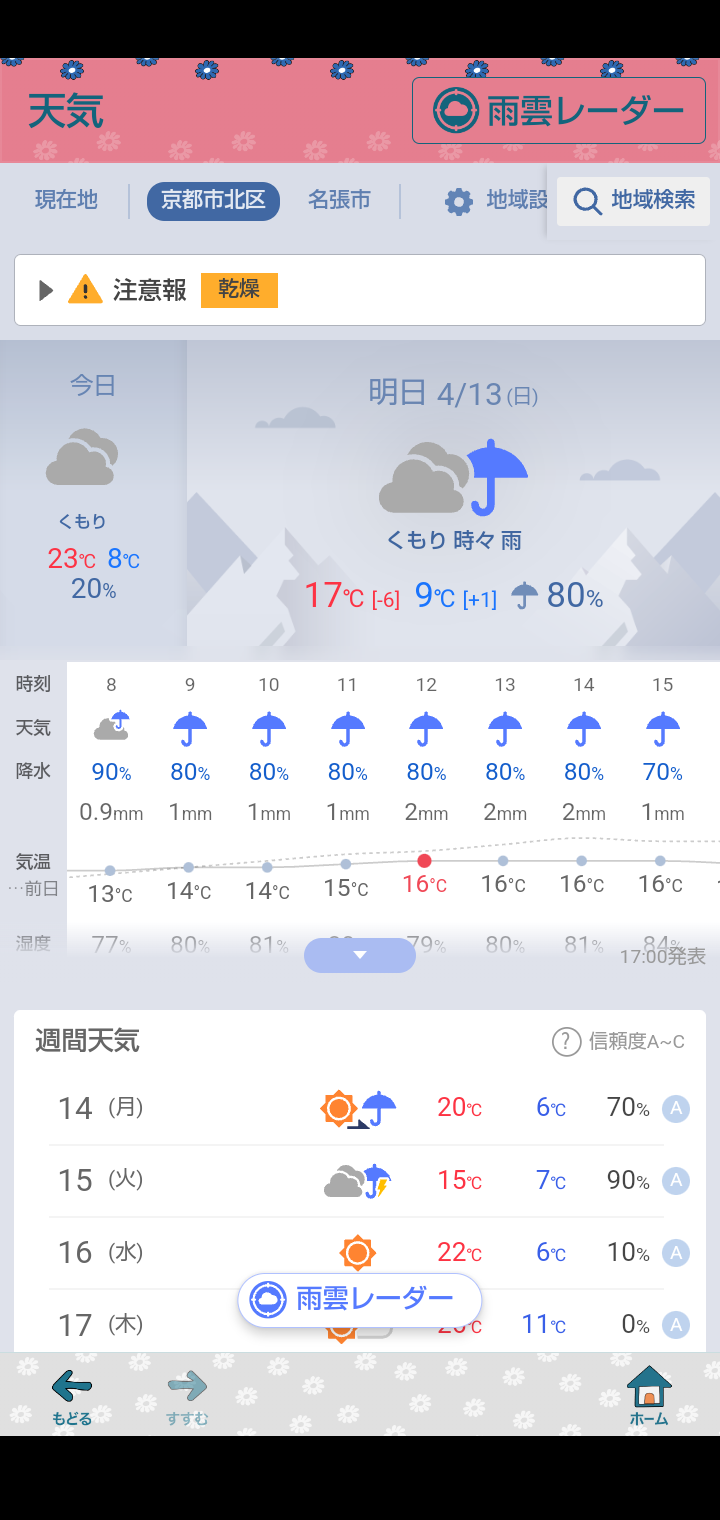720x1520 pixels.
Task: Expand the hourly forecast with down arrow
Action: point(360,955)
